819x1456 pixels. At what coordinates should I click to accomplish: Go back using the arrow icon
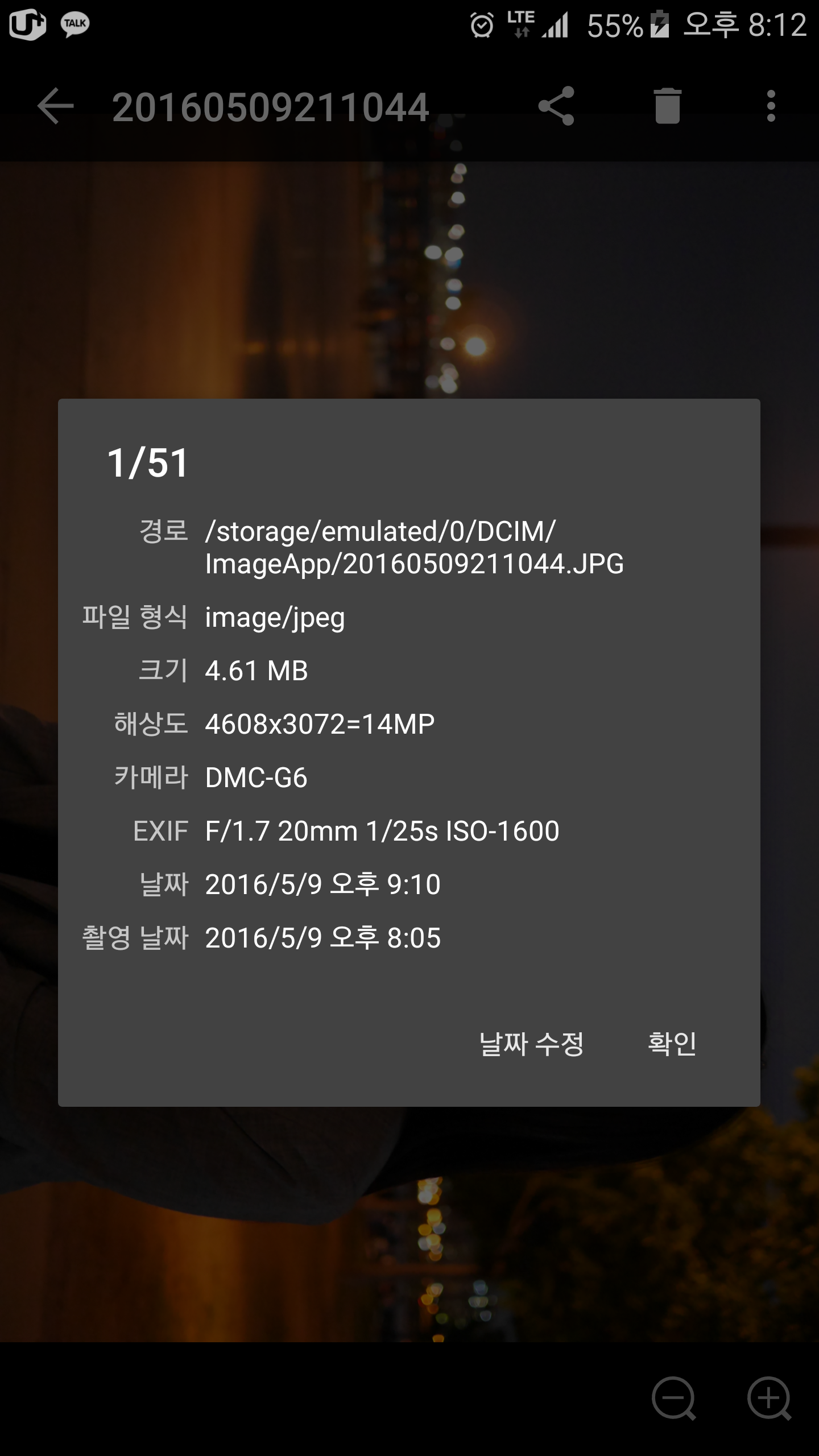tap(55, 106)
